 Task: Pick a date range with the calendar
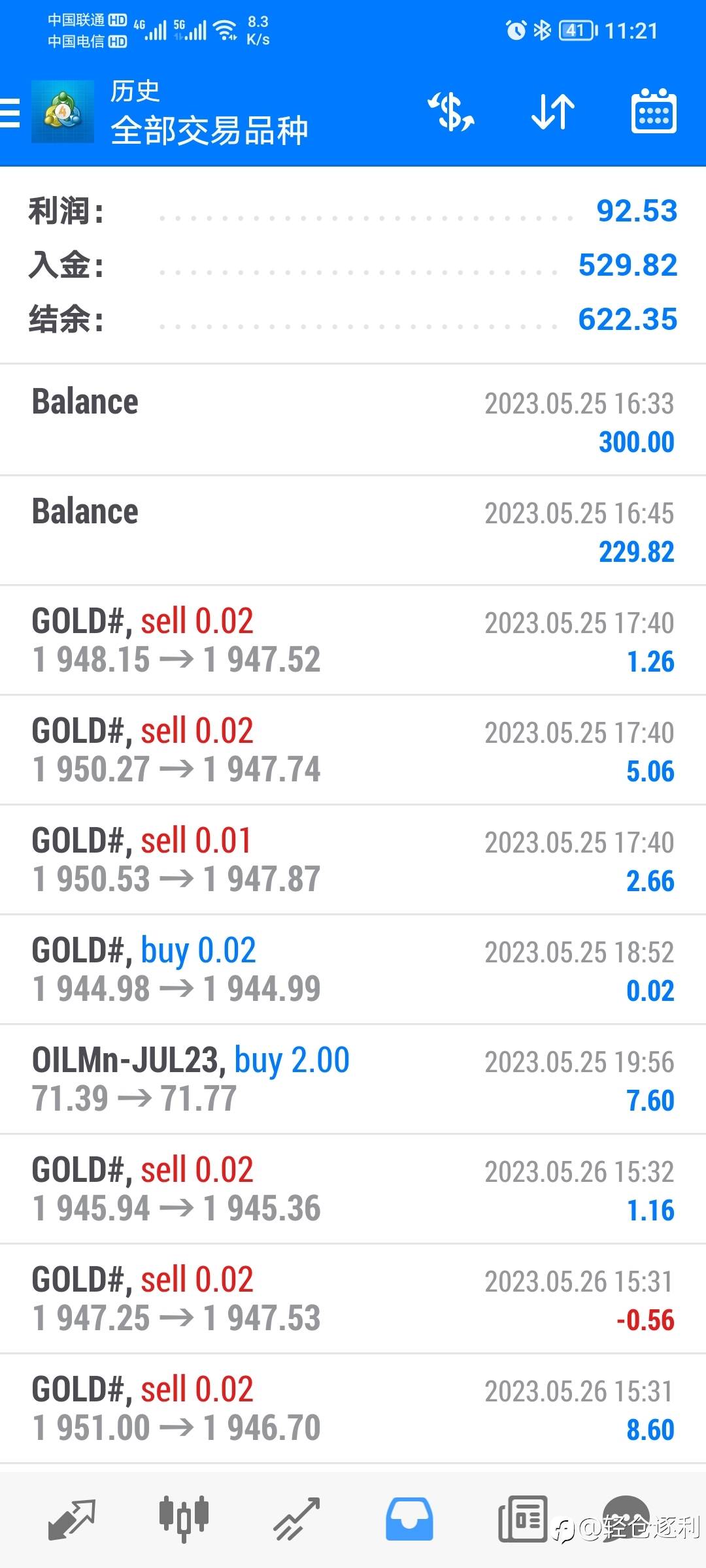coord(653,112)
